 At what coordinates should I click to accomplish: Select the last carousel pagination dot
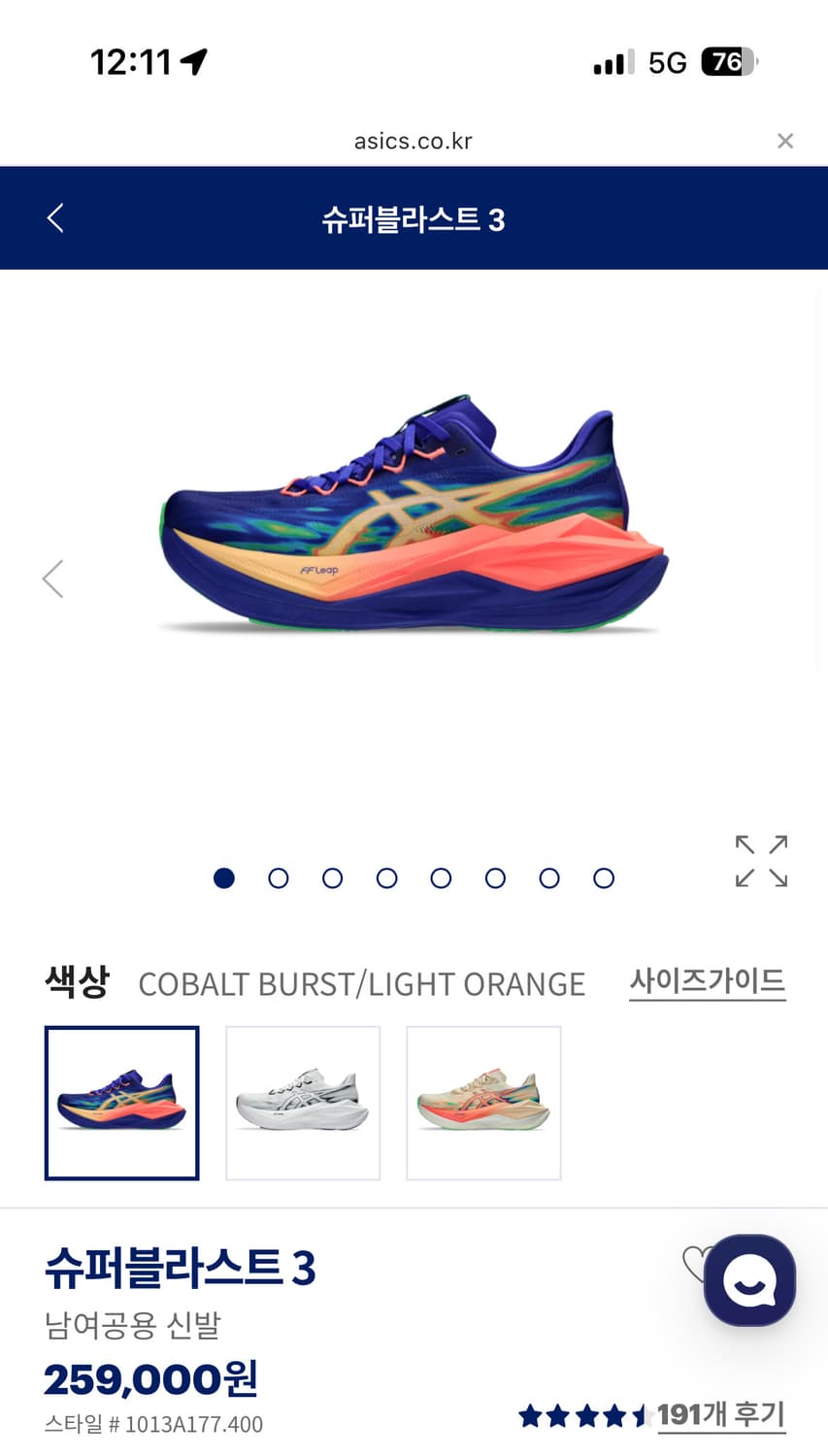[604, 878]
